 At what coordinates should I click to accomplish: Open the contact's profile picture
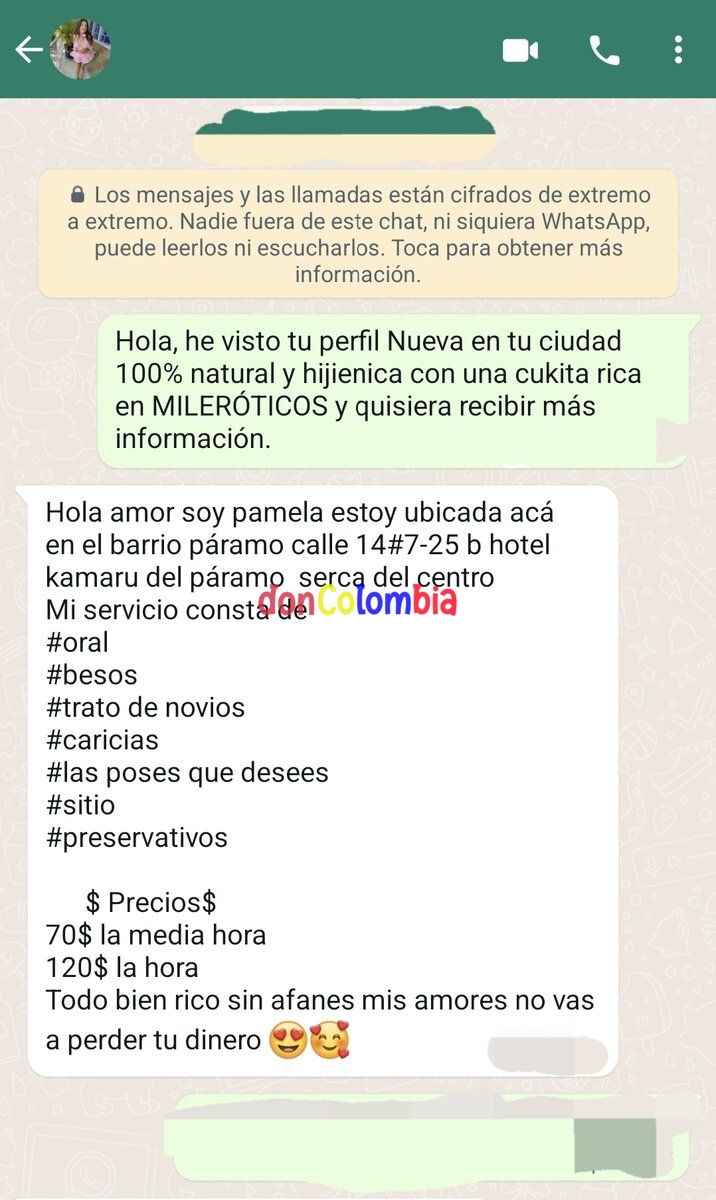pos(80,49)
